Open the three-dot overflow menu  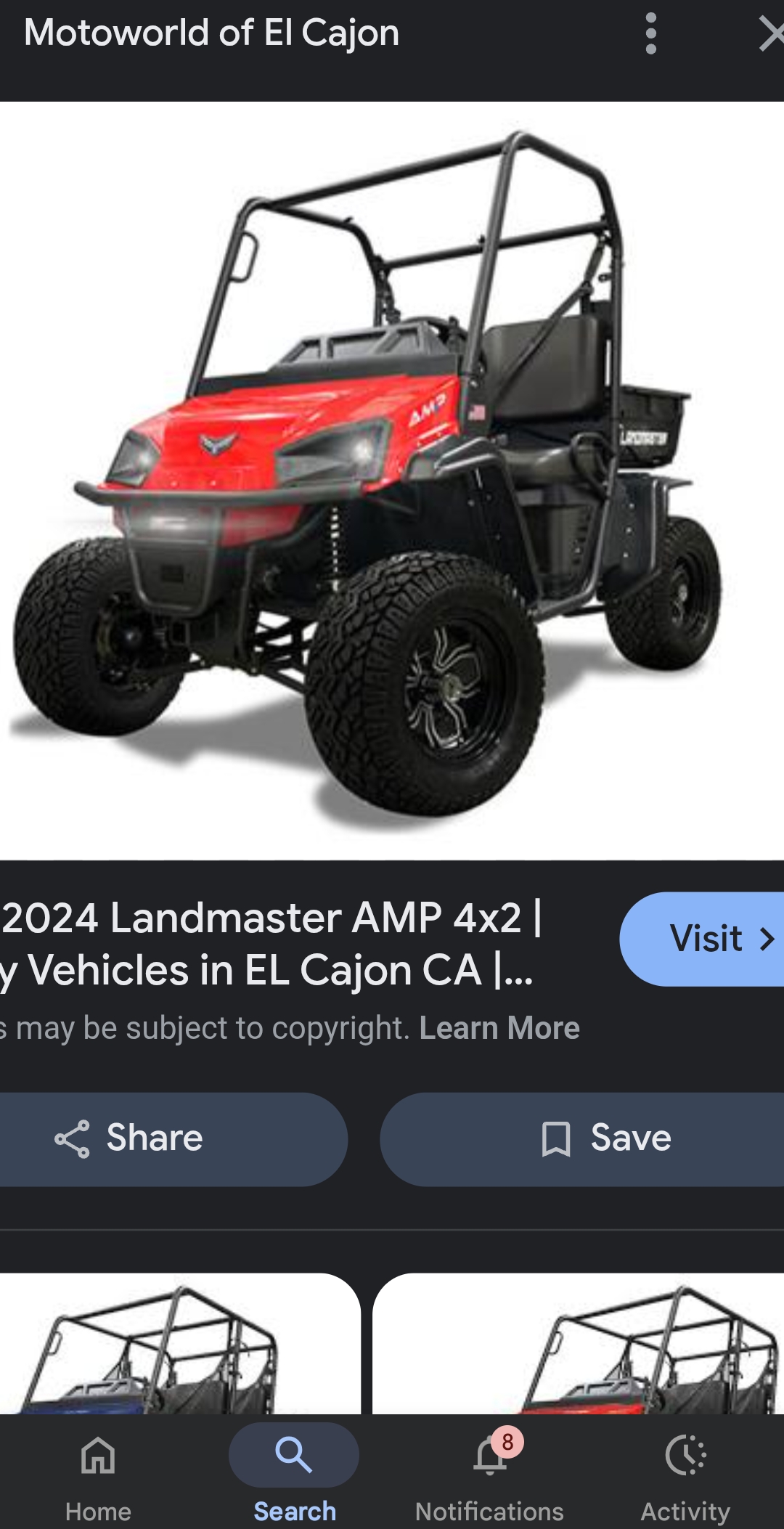click(x=650, y=33)
